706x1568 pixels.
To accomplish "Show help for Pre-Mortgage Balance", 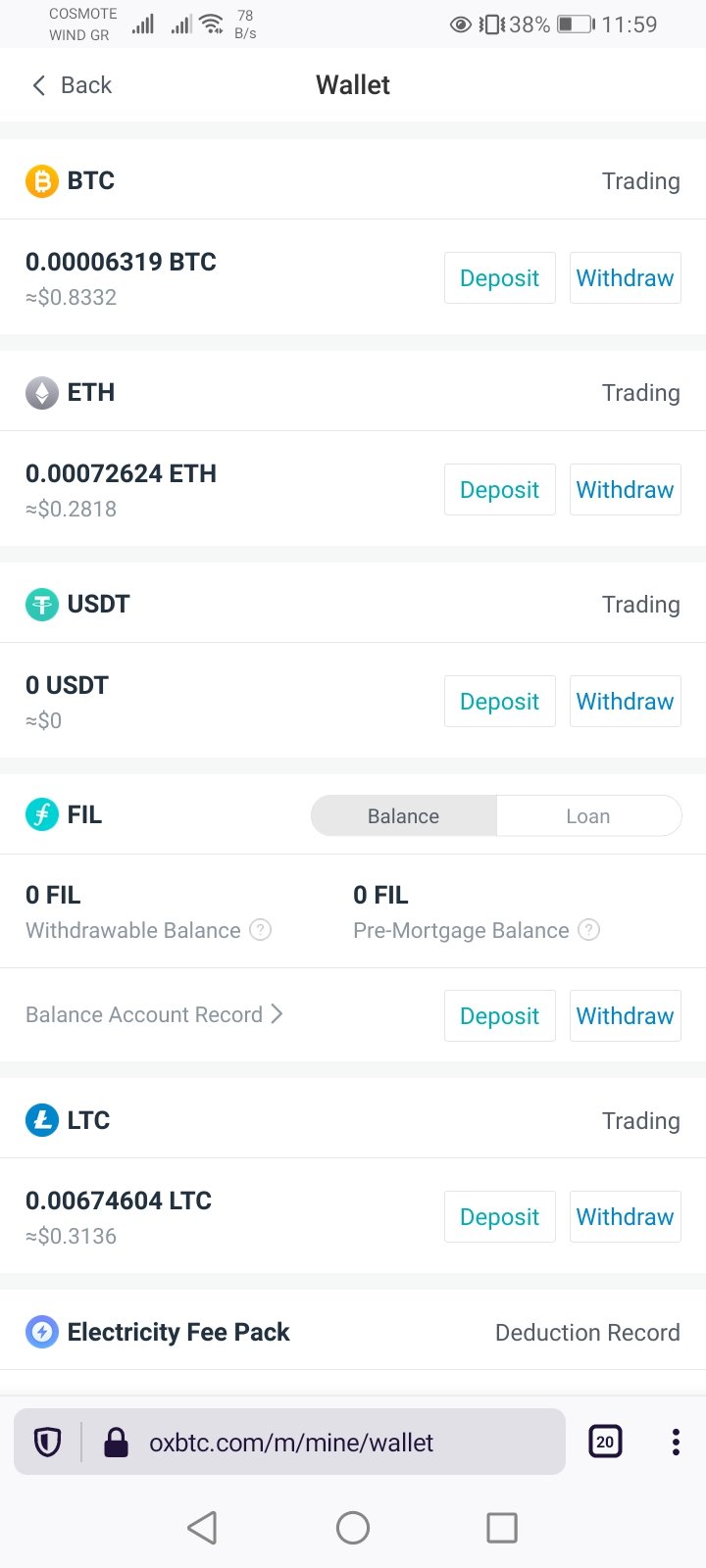I will pyautogui.click(x=588, y=930).
